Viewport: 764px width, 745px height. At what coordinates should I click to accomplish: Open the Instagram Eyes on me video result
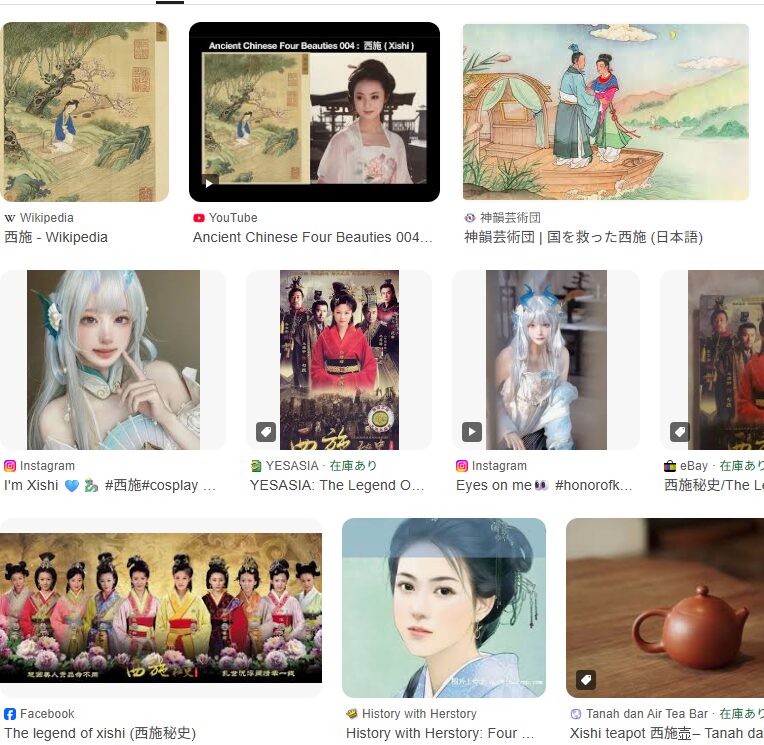click(x=546, y=360)
